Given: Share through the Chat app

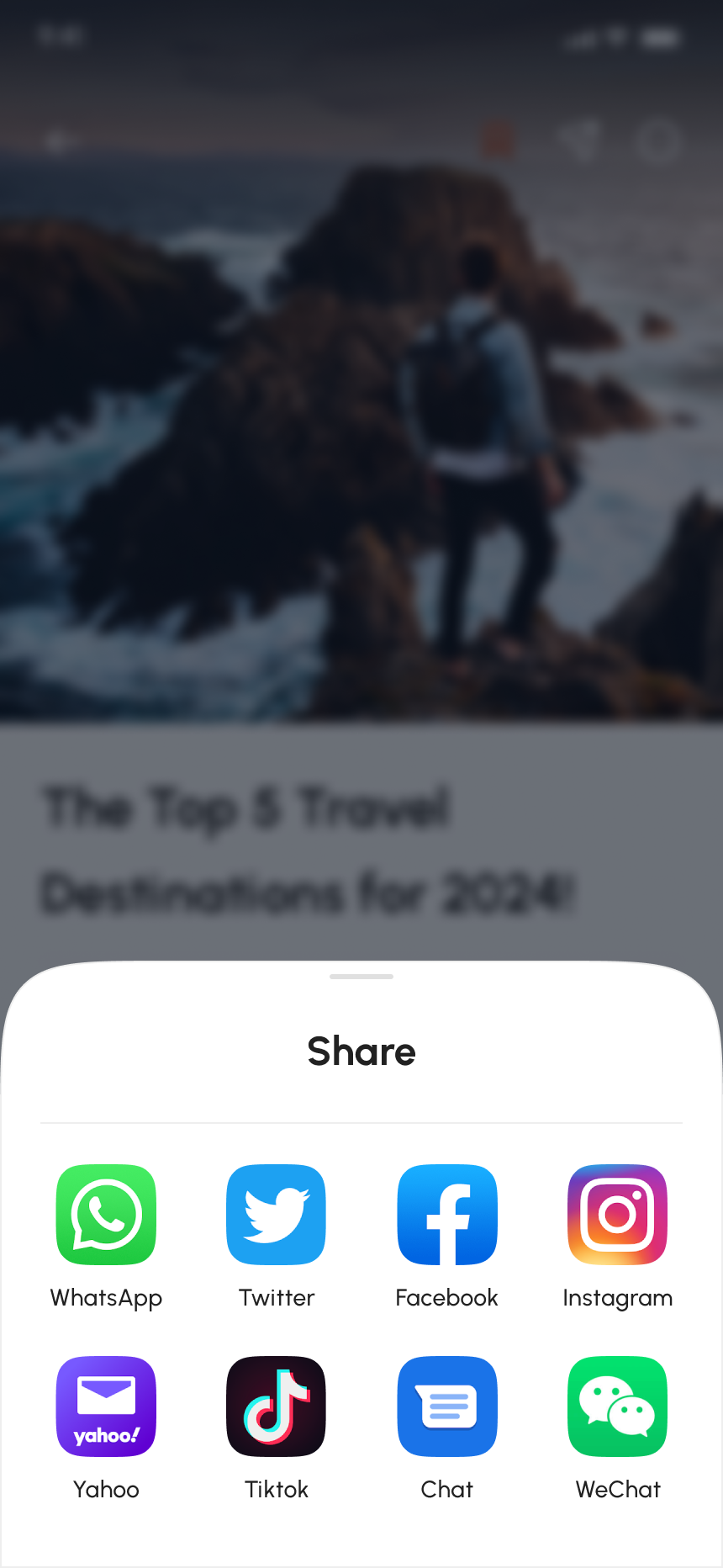Looking at the screenshot, I should tap(447, 1406).
